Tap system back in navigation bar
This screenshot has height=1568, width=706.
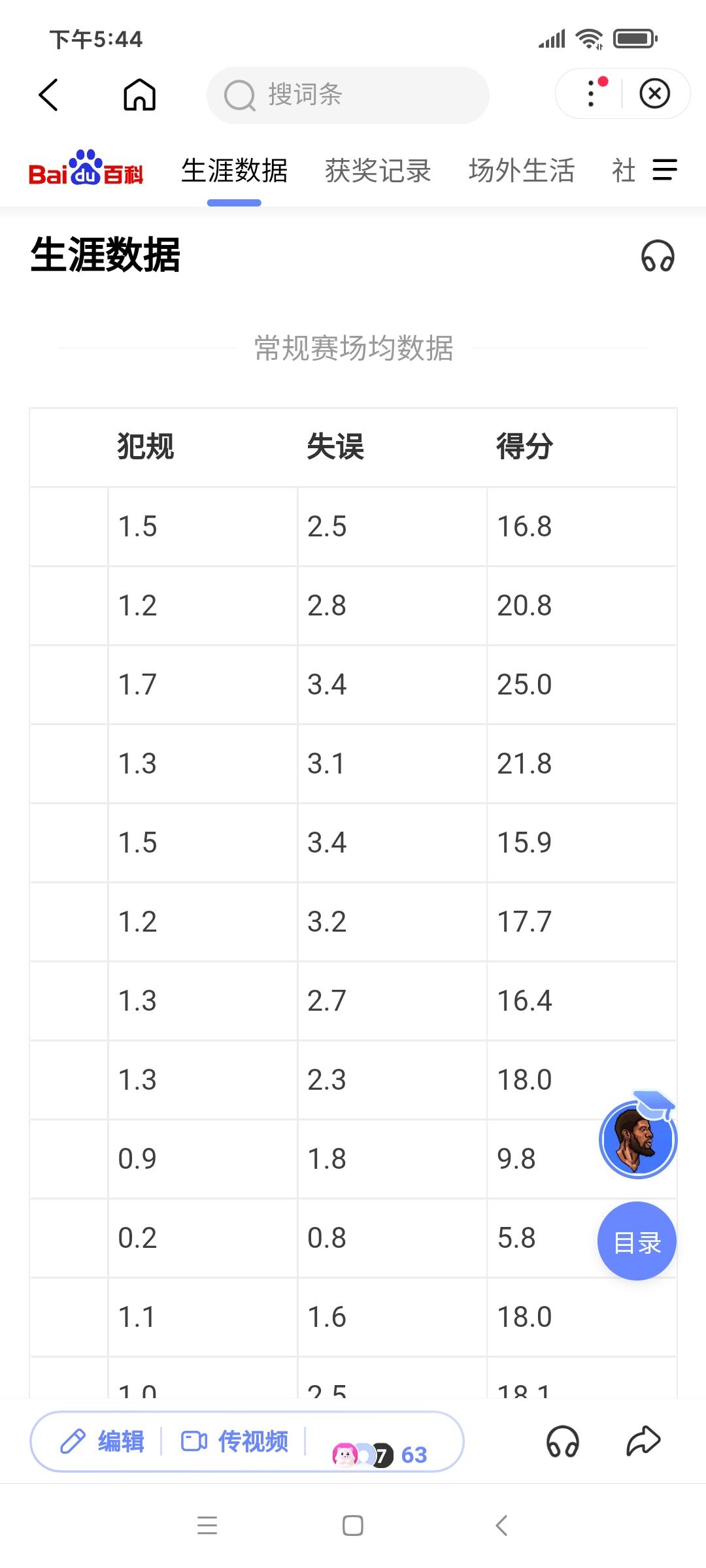(501, 1526)
